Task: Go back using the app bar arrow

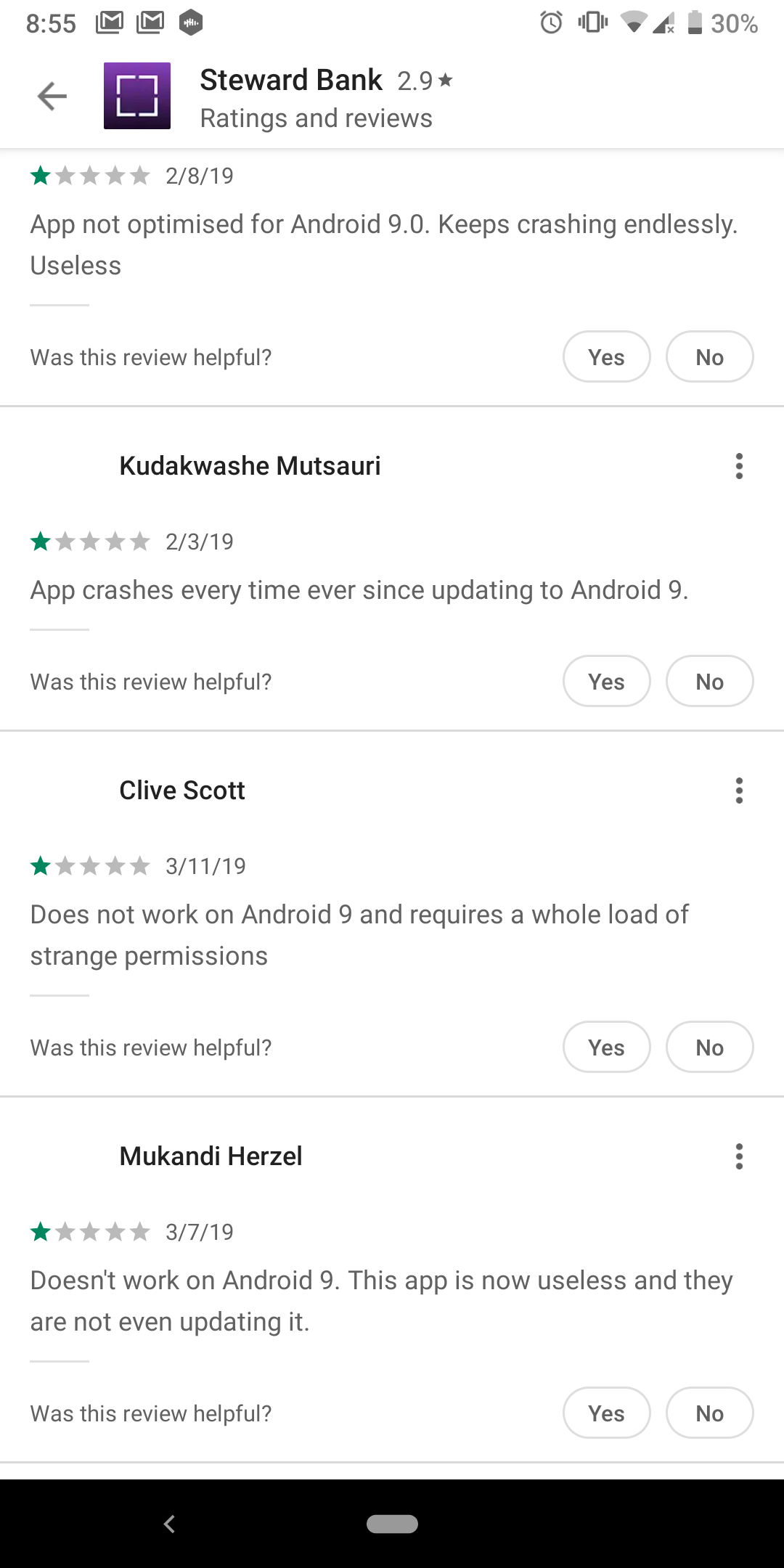Action: coord(52,96)
